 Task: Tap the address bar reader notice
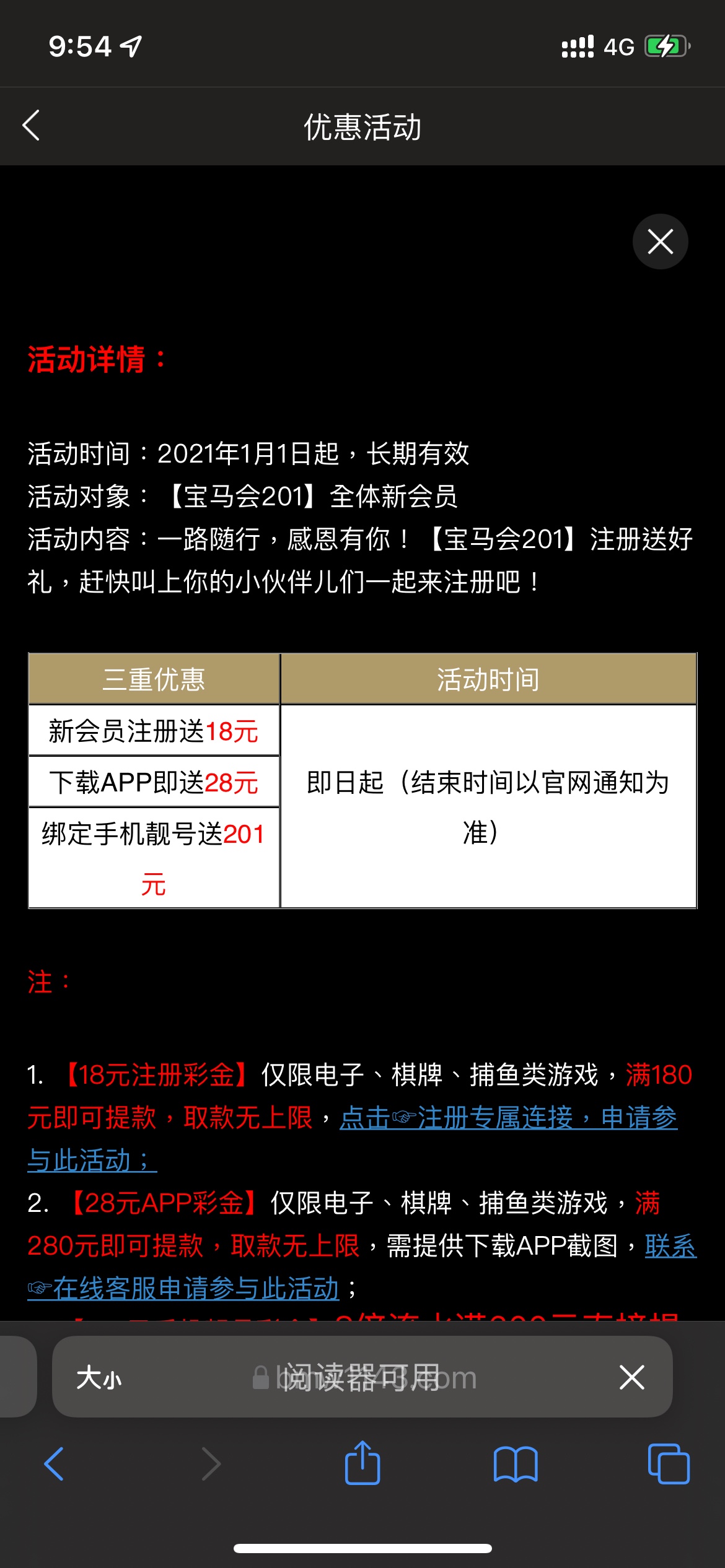tap(362, 1377)
